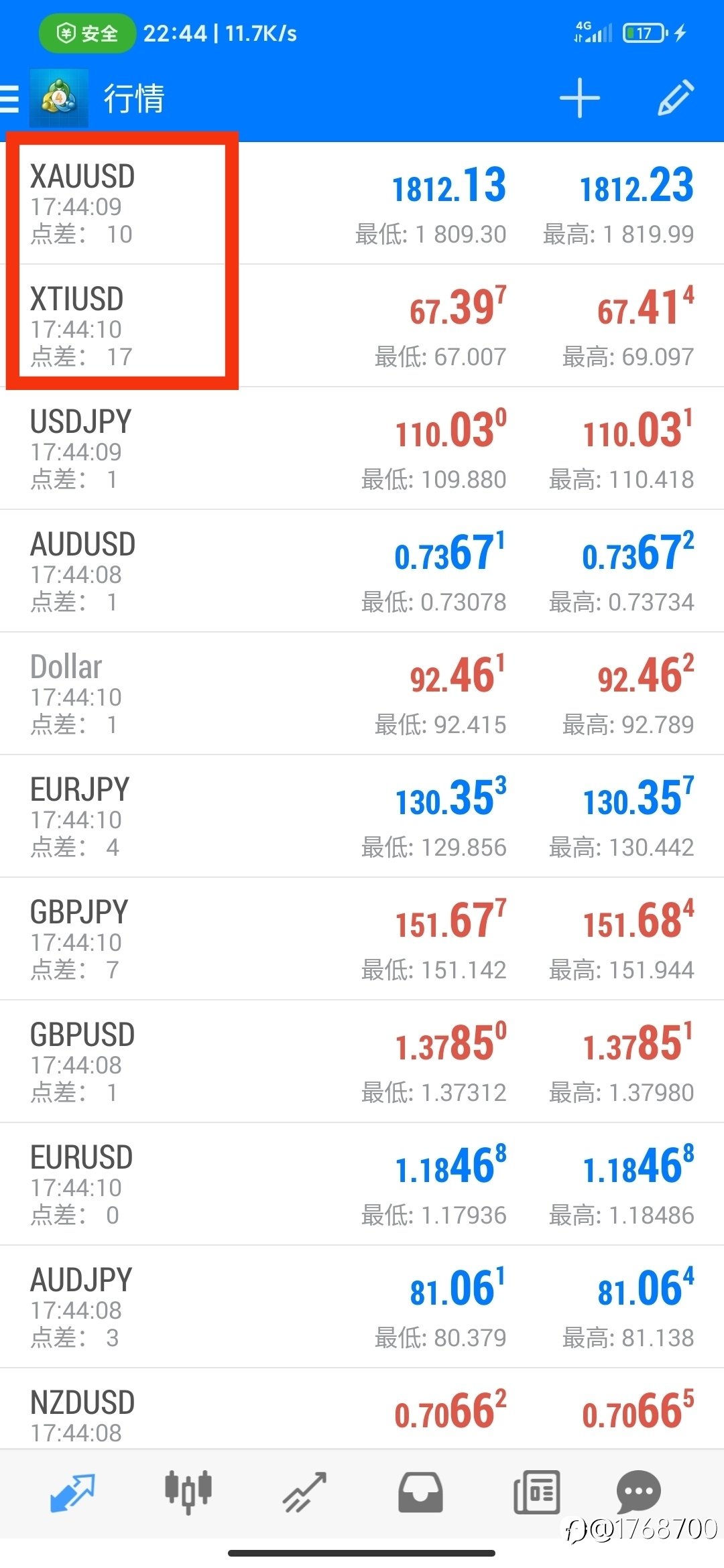Choose the AUDUSD quote row
724x1568 pixels.
pyautogui.click(x=362, y=571)
